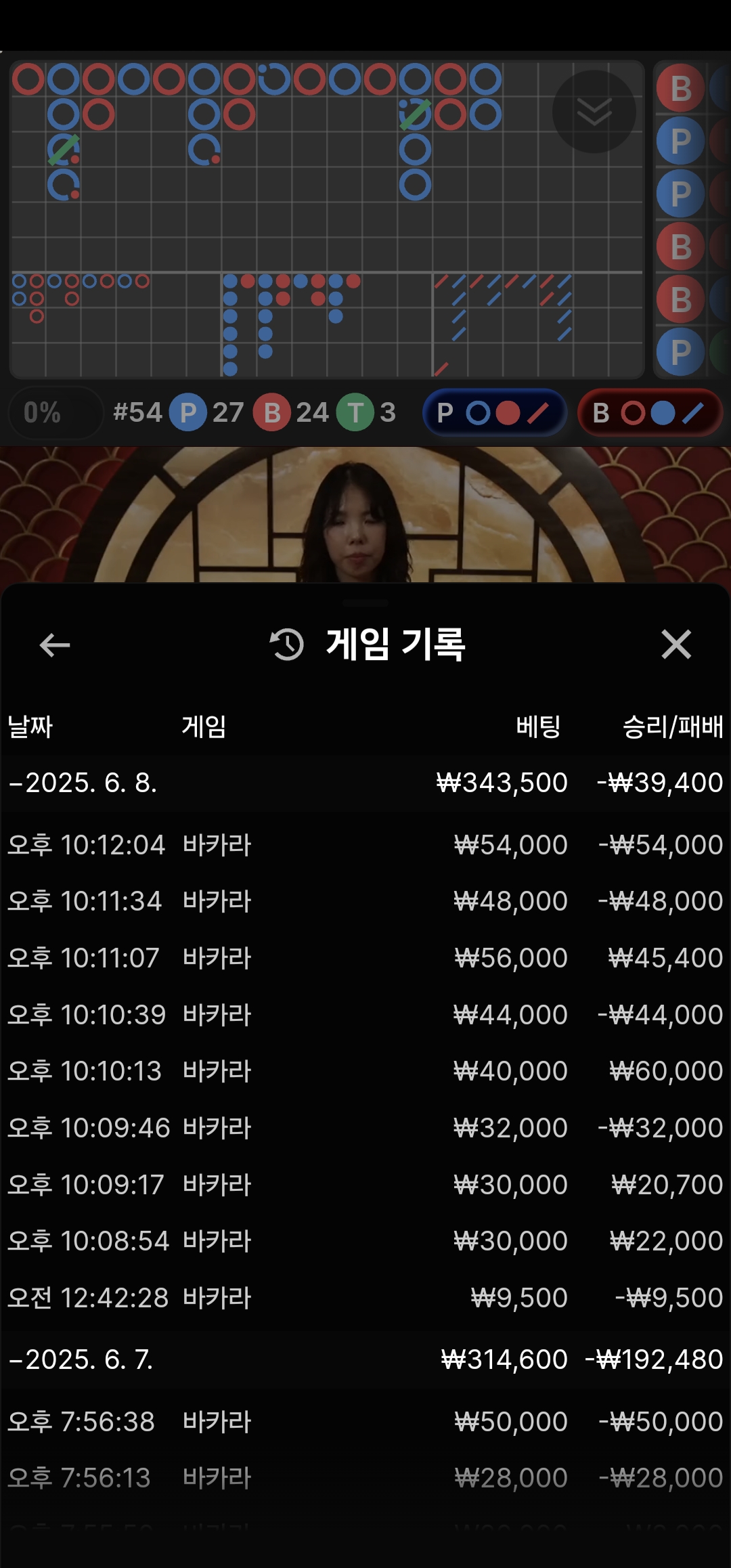Viewport: 731px width, 1568px height.
Task: Close the game history panel
Action: (676, 644)
